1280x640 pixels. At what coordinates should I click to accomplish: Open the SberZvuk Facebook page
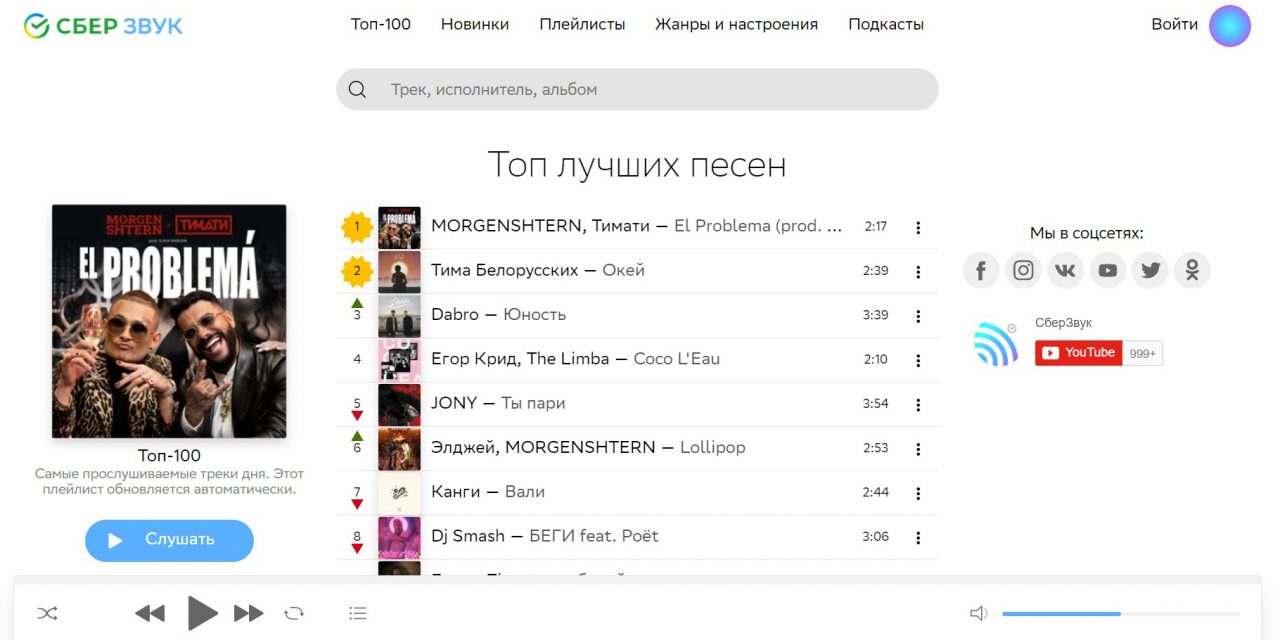[981, 270]
